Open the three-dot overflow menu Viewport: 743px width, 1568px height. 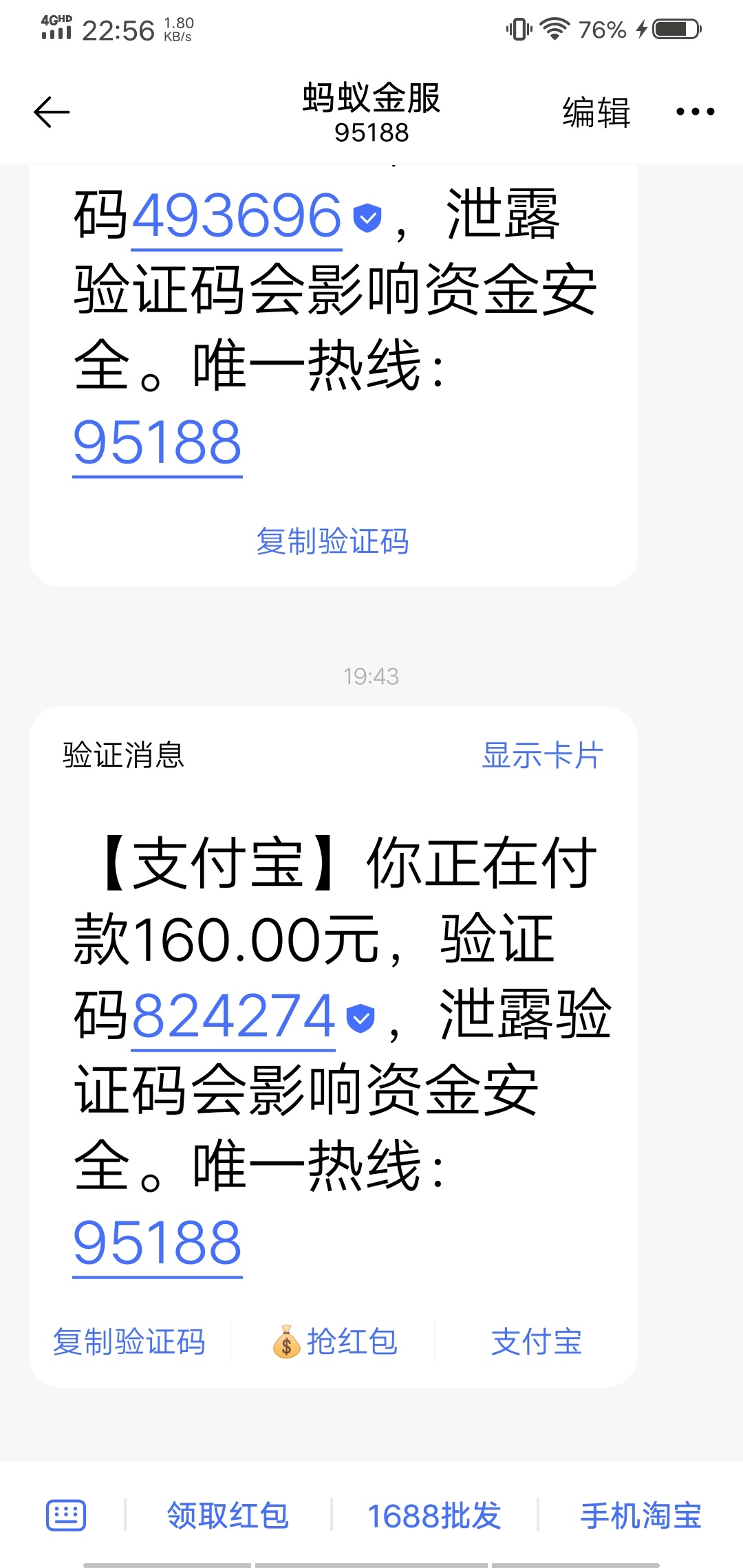695,111
